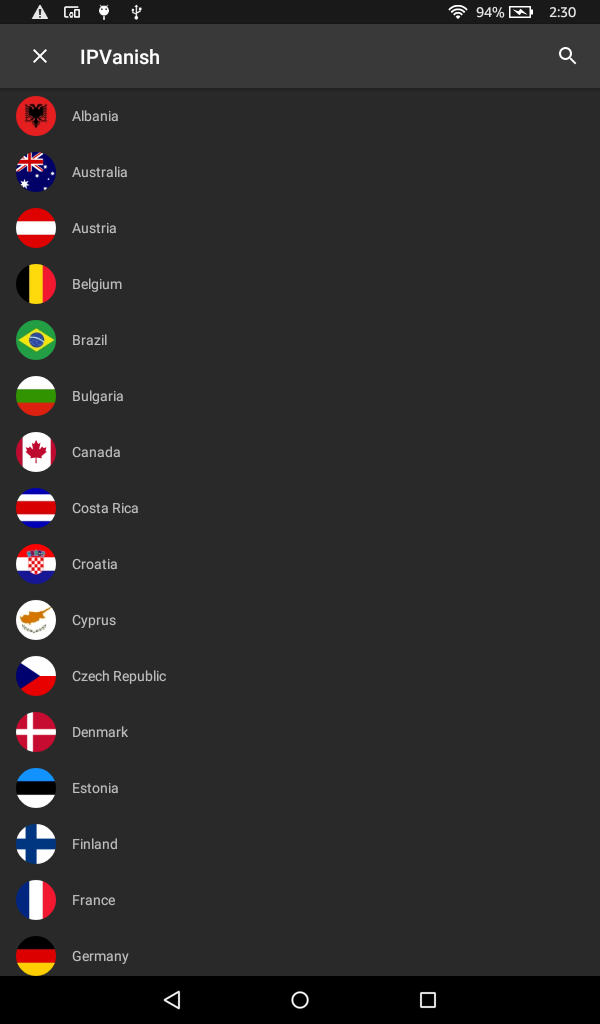This screenshot has height=1024, width=600.
Task: Pick the Austria row
Action: [x=94, y=228]
